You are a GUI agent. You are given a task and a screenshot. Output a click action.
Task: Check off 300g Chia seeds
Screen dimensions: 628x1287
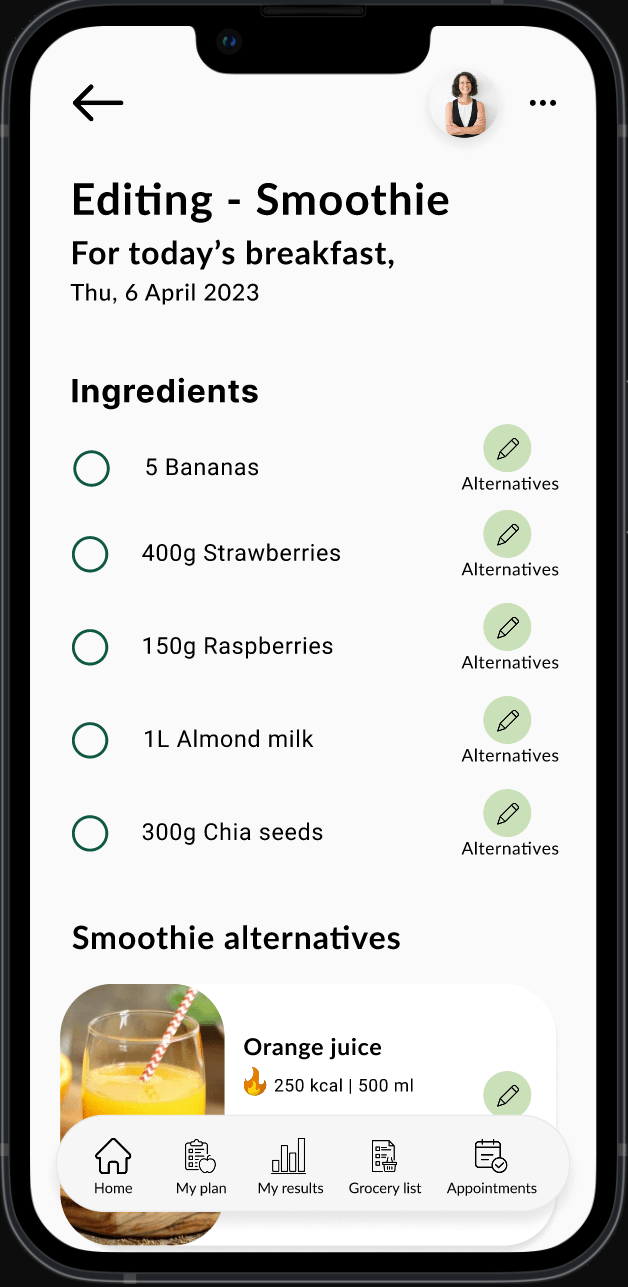[90, 833]
